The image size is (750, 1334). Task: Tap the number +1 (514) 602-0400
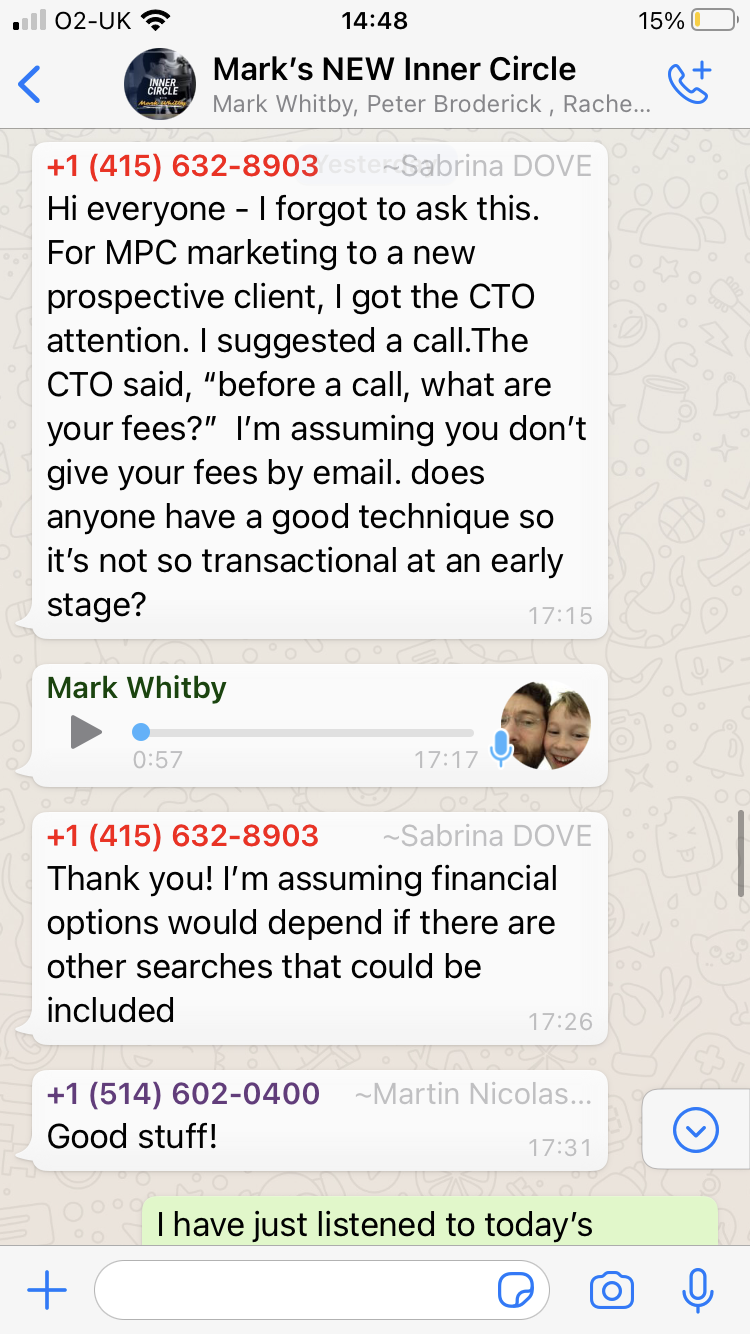click(x=184, y=1094)
